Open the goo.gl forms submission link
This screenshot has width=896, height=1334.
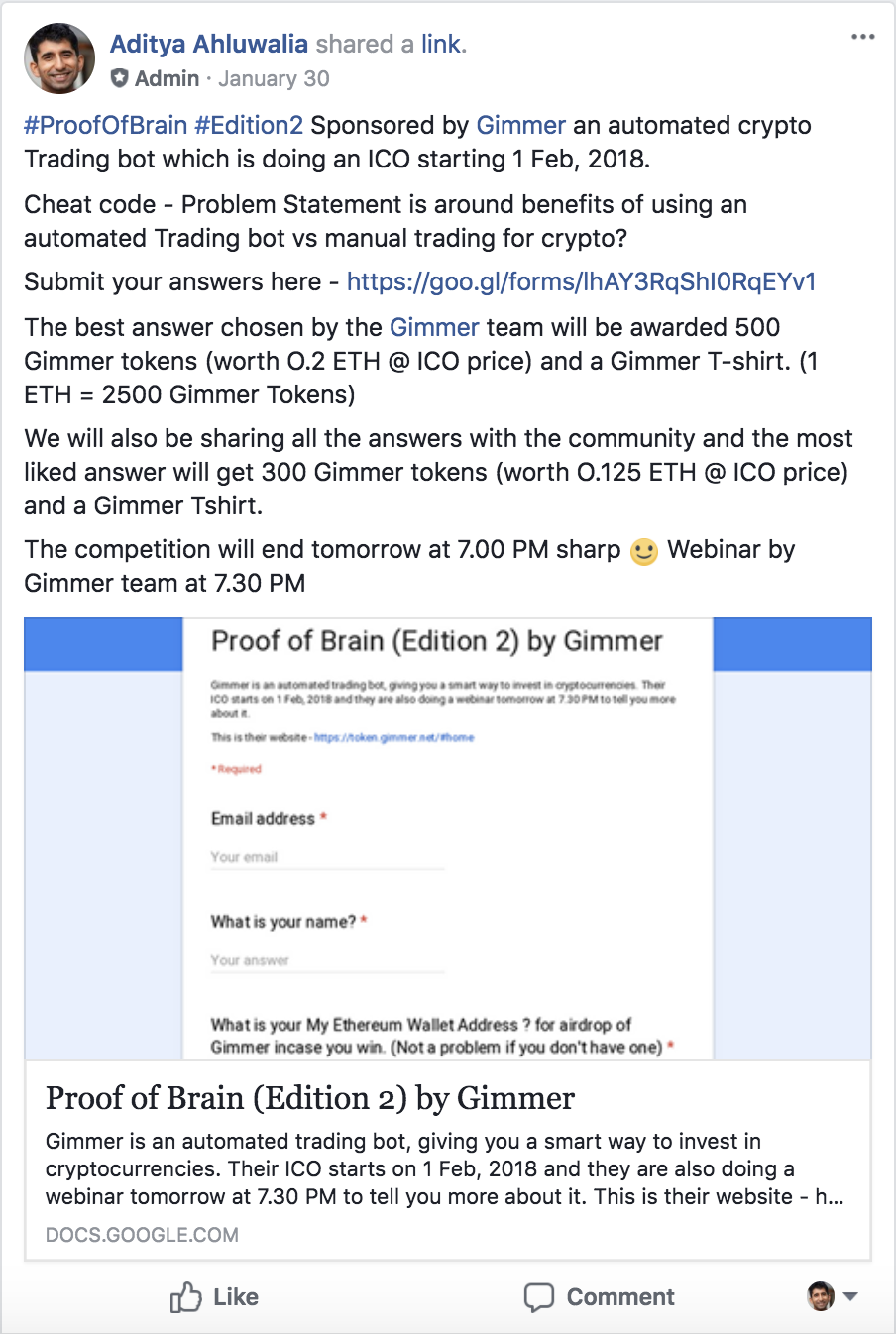(581, 282)
